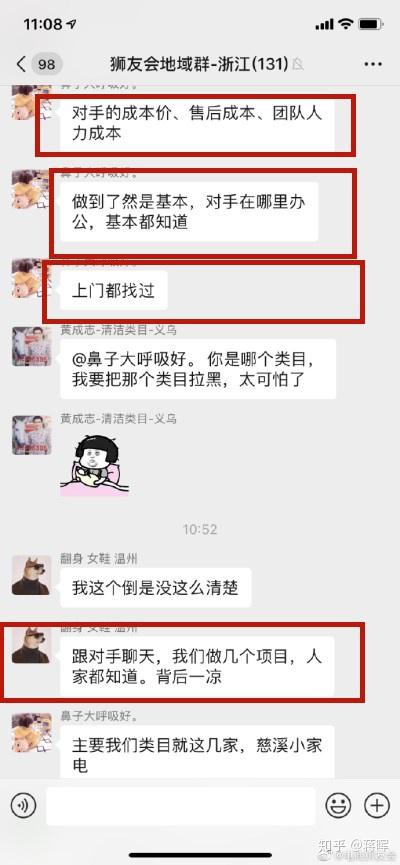Tap the message text field
The width and height of the screenshot is (400, 865).
click(181, 806)
